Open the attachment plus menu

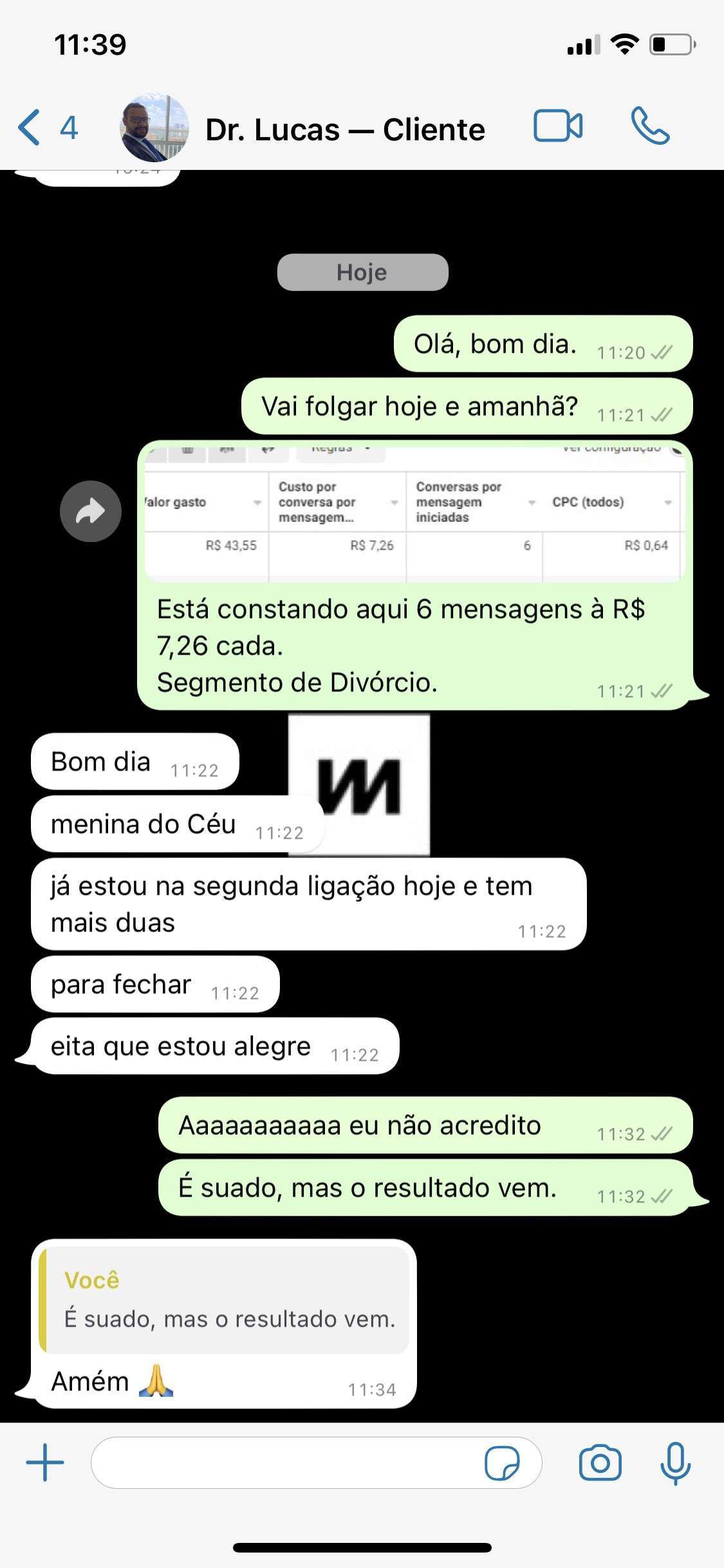[45, 1462]
